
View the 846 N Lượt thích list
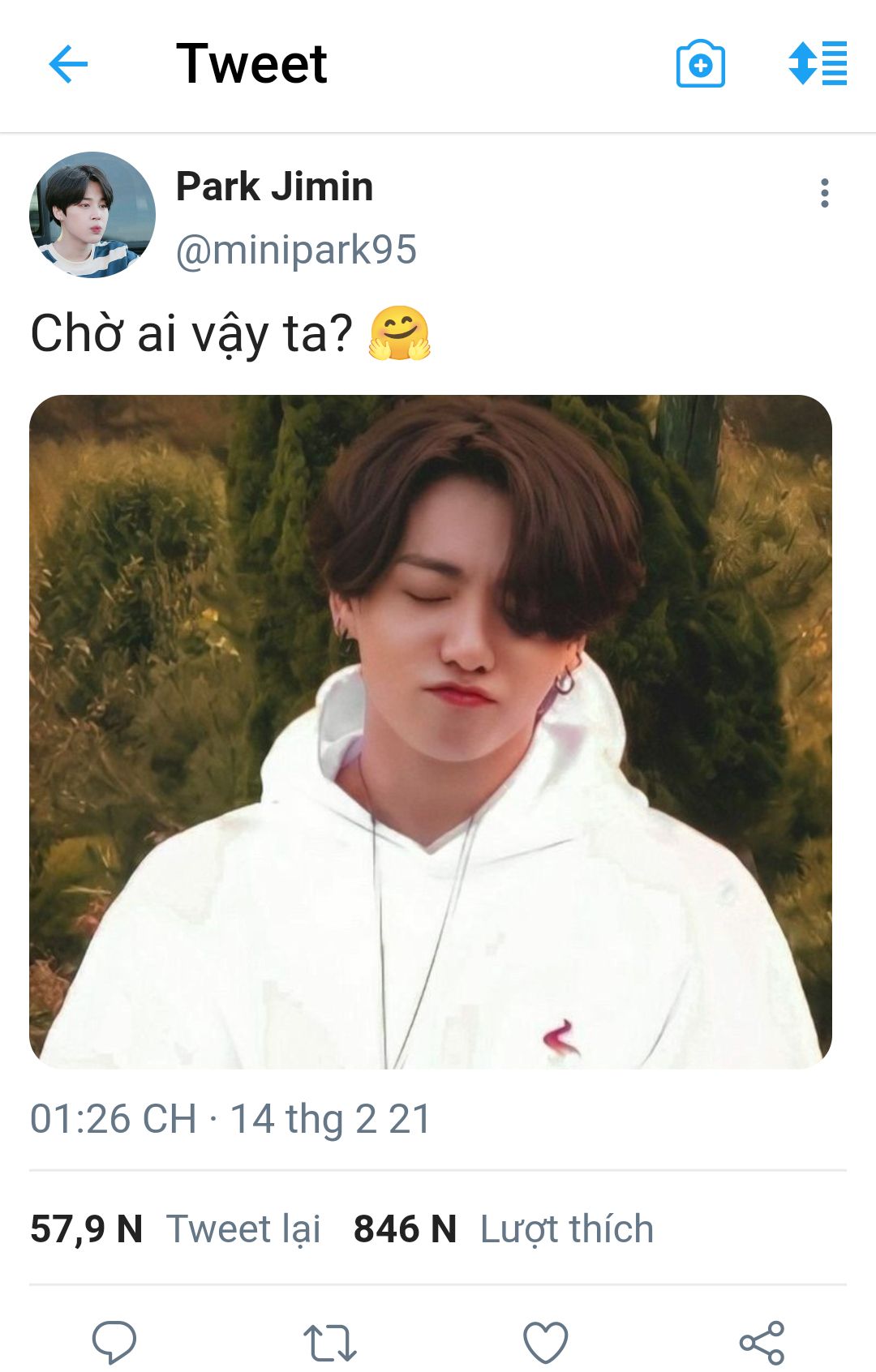503,1228
